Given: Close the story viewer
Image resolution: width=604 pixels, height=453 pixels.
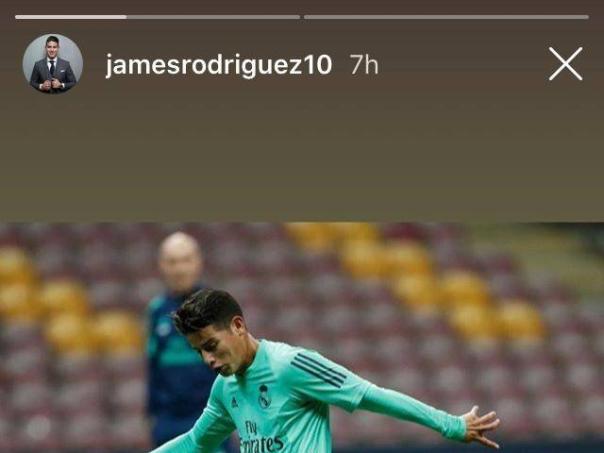Looking at the screenshot, I should coord(565,64).
